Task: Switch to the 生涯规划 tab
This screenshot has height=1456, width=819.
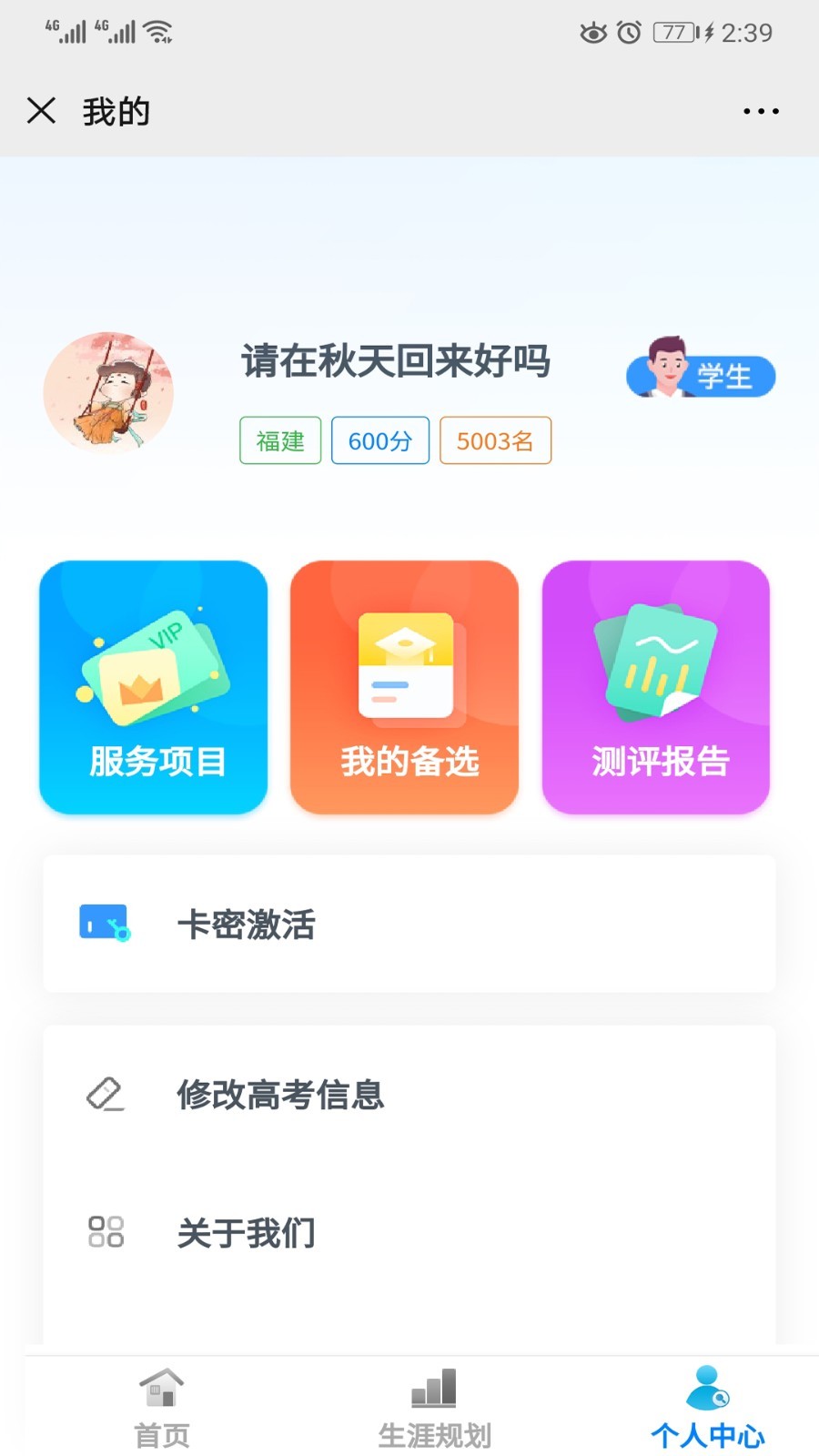Action: click(436, 1406)
